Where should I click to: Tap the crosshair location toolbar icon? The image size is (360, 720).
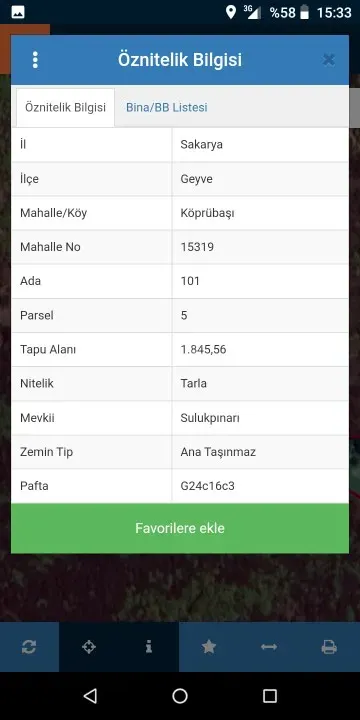coord(89,647)
